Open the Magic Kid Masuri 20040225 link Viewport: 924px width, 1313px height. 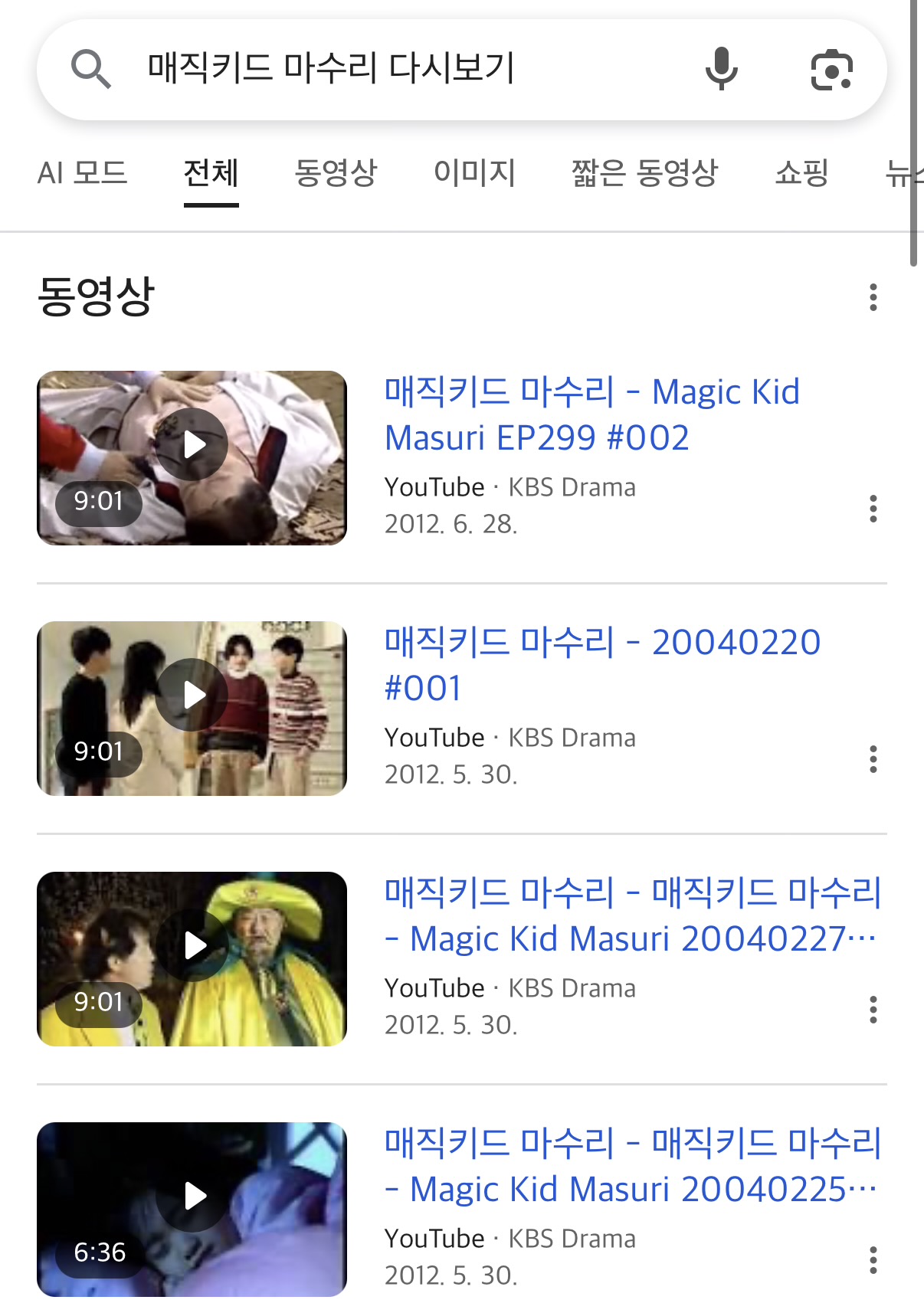632,1166
